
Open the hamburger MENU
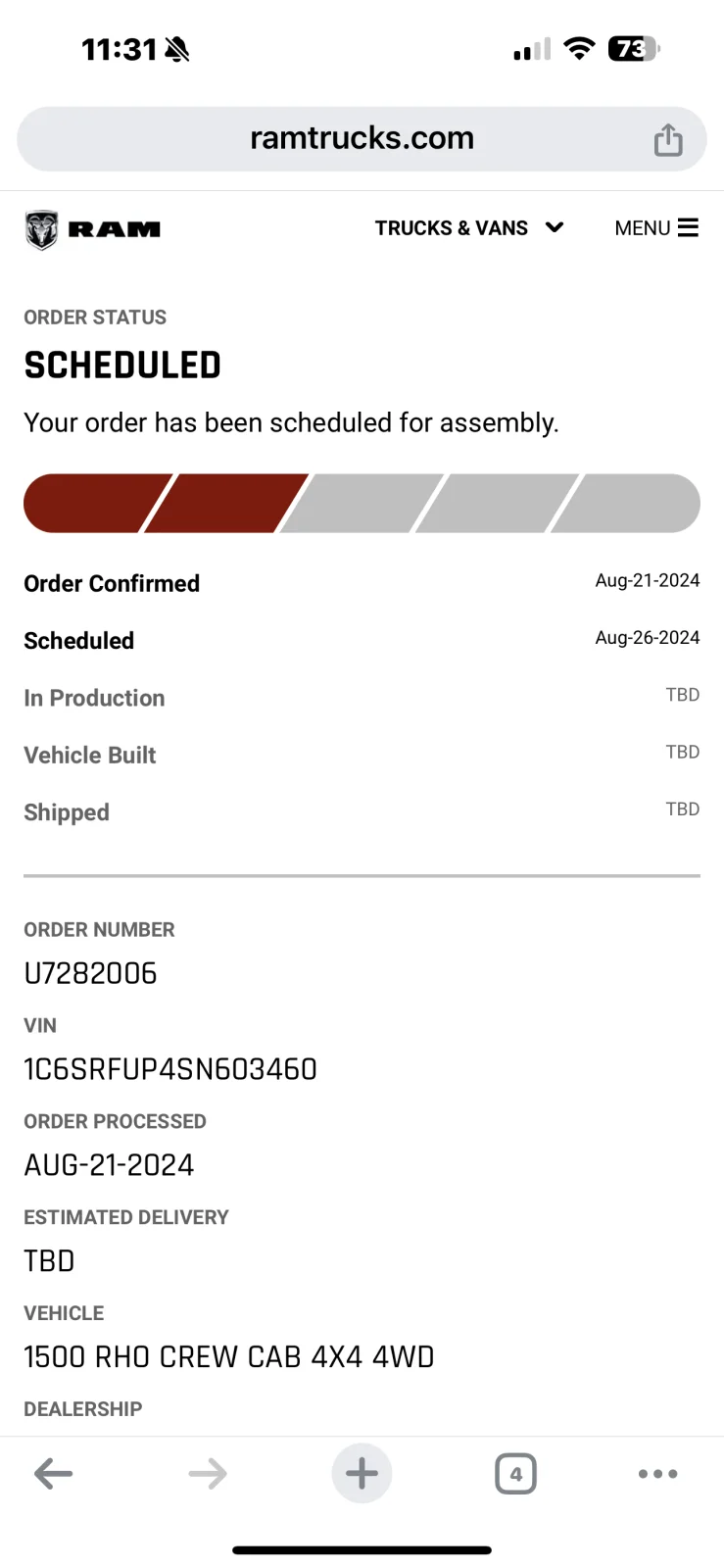tap(656, 228)
